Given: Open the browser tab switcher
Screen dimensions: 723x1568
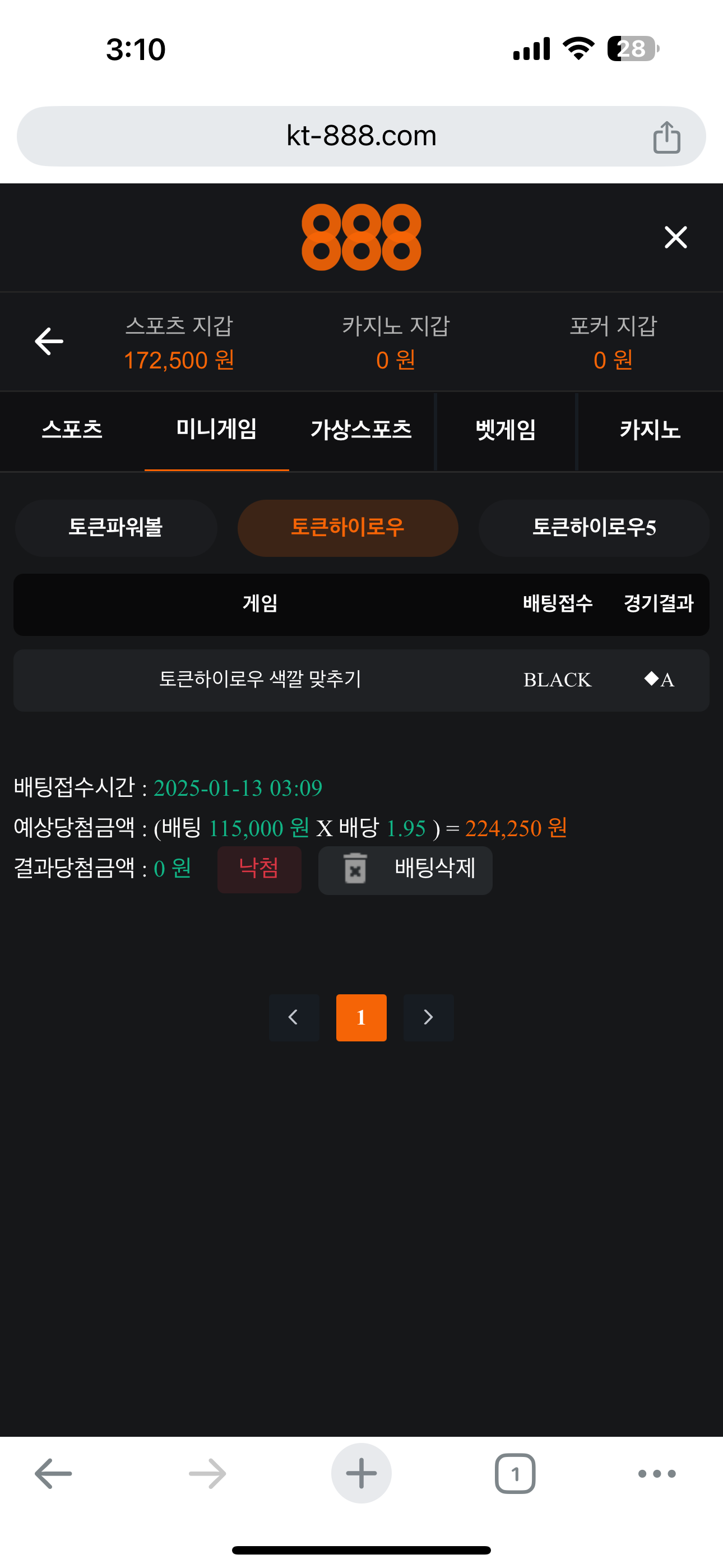Looking at the screenshot, I should coord(515,1473).
